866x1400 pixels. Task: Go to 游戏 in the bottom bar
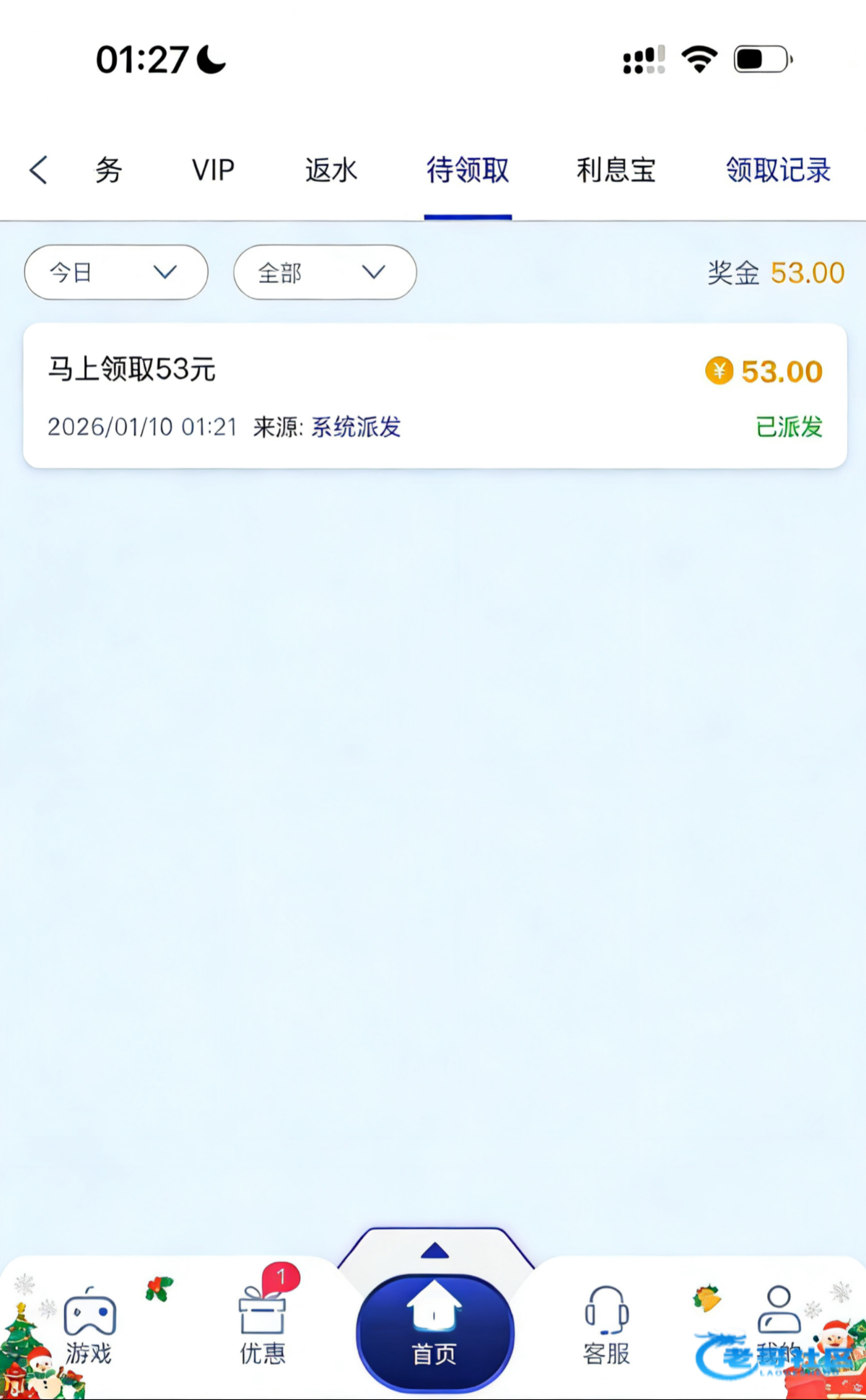coord(89,1327)
